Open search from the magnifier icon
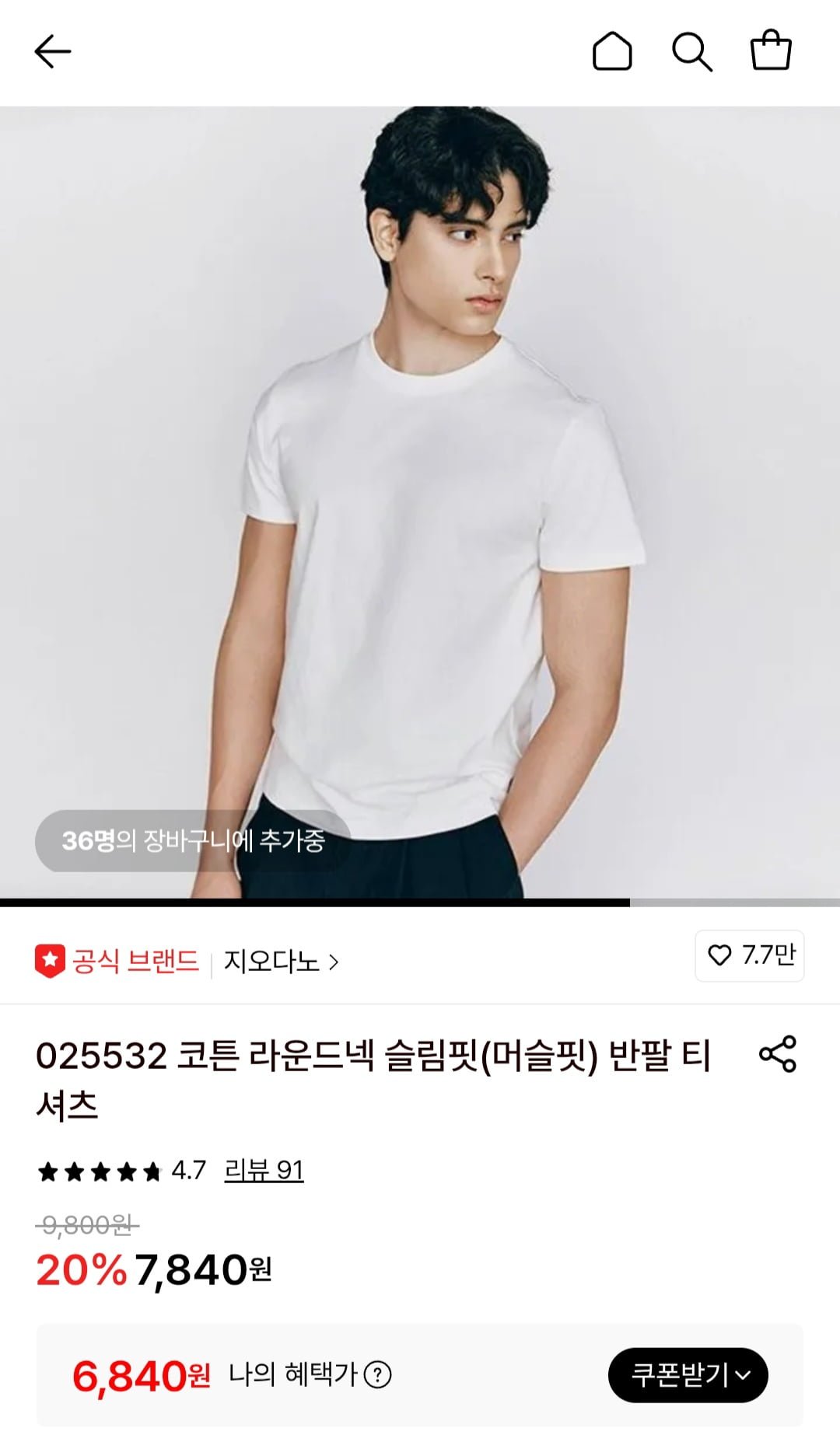The width and height of the screenshot is (840, 1456). 691,52
